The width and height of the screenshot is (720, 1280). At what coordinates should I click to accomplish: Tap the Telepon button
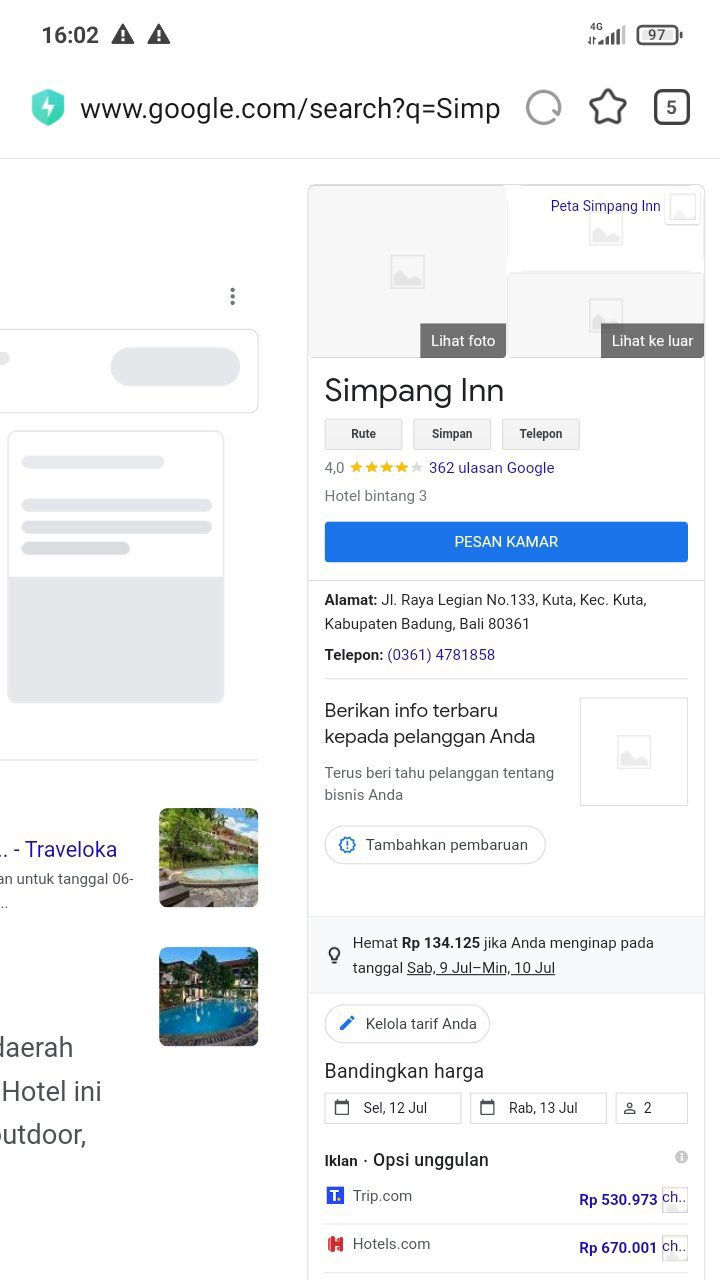pyautogui.click(x=540, y=434)
